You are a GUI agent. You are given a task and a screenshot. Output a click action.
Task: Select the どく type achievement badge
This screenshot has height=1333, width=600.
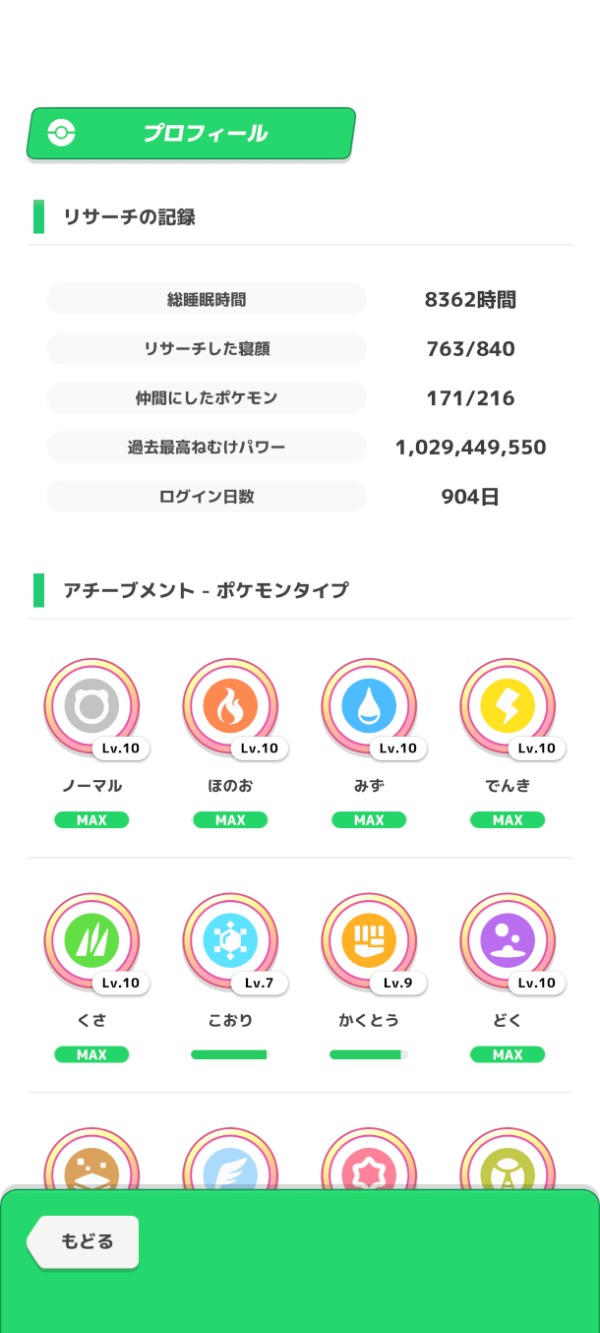coord(507,942)
